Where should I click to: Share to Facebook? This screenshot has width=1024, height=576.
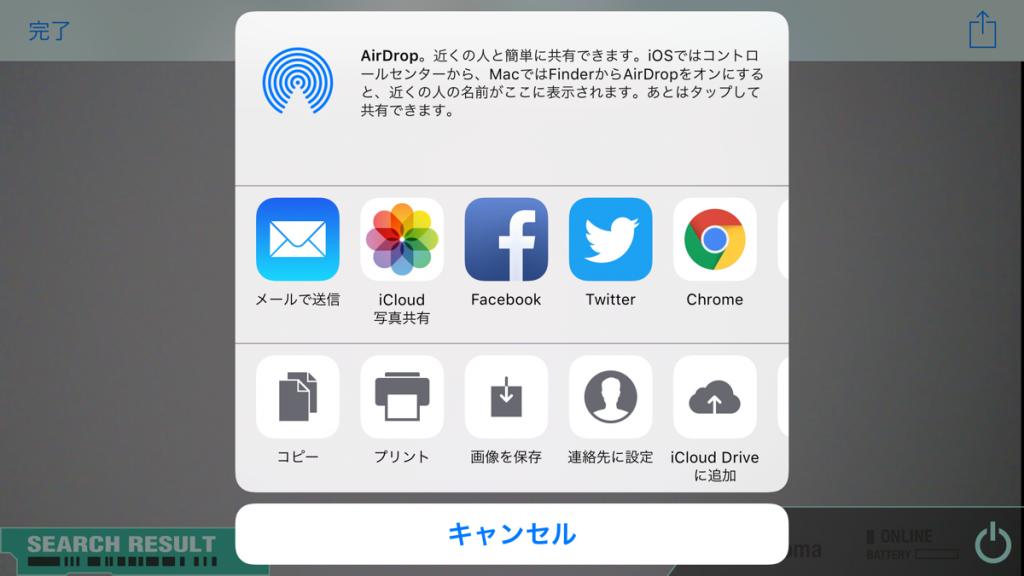click(506, 240)
